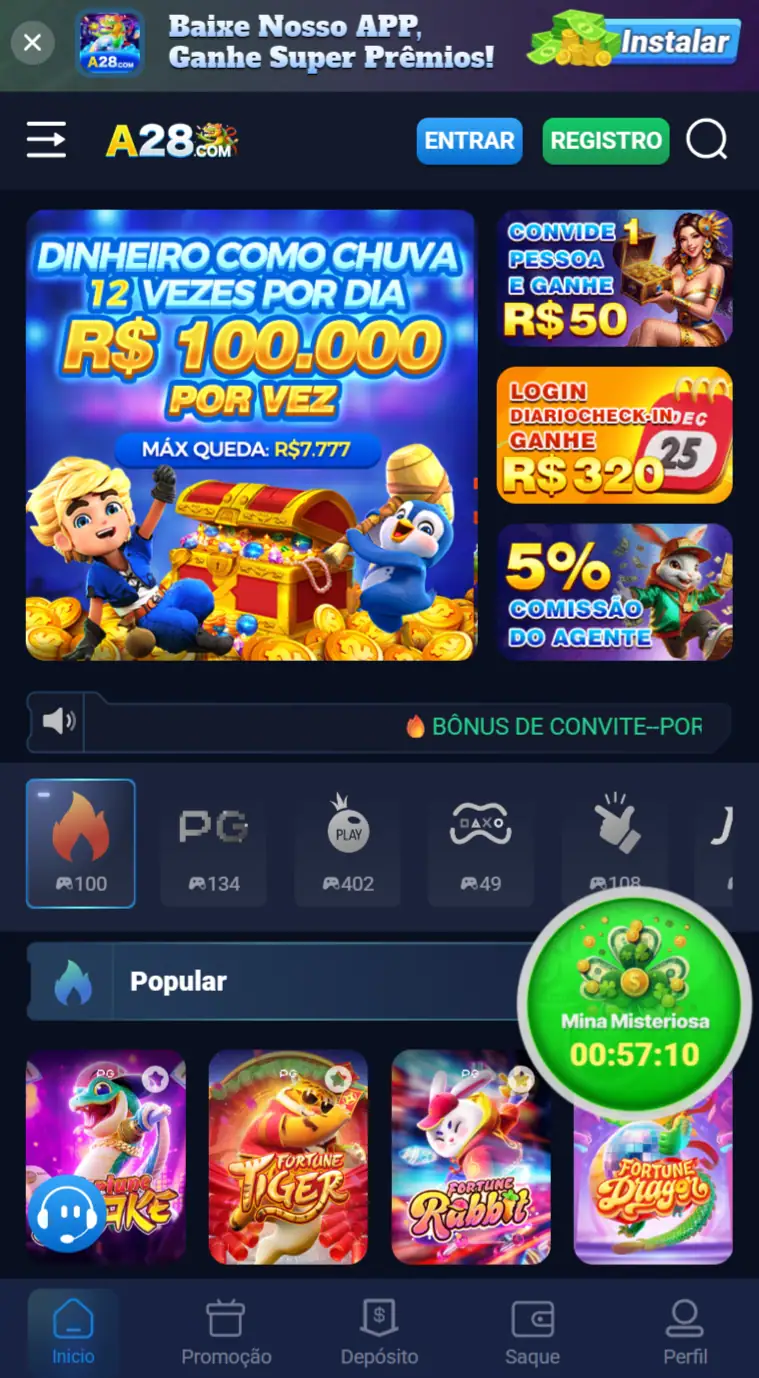Switch to the Promoção tab

click(x=226, y=1332)
